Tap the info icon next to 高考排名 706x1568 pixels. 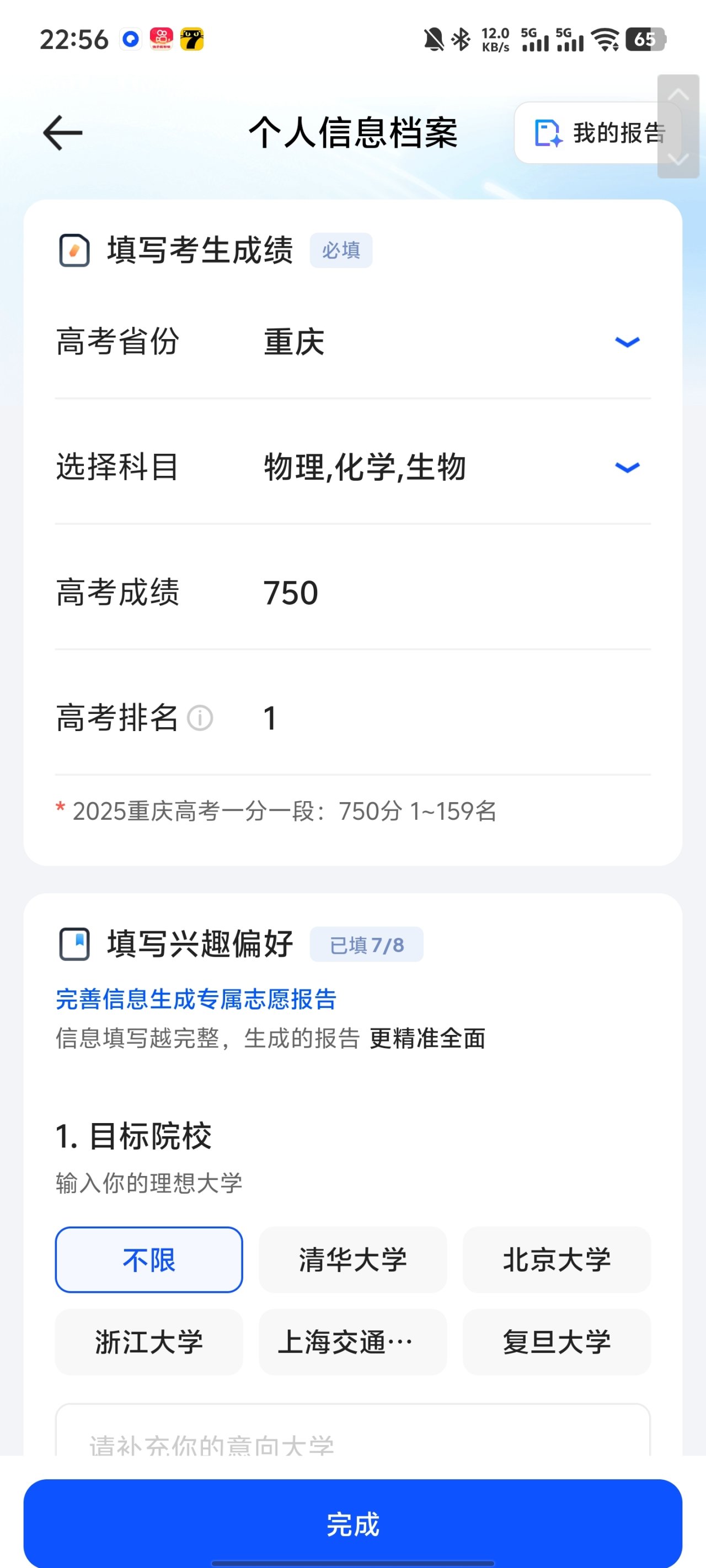pyautogui.click(x=200, y=719)
